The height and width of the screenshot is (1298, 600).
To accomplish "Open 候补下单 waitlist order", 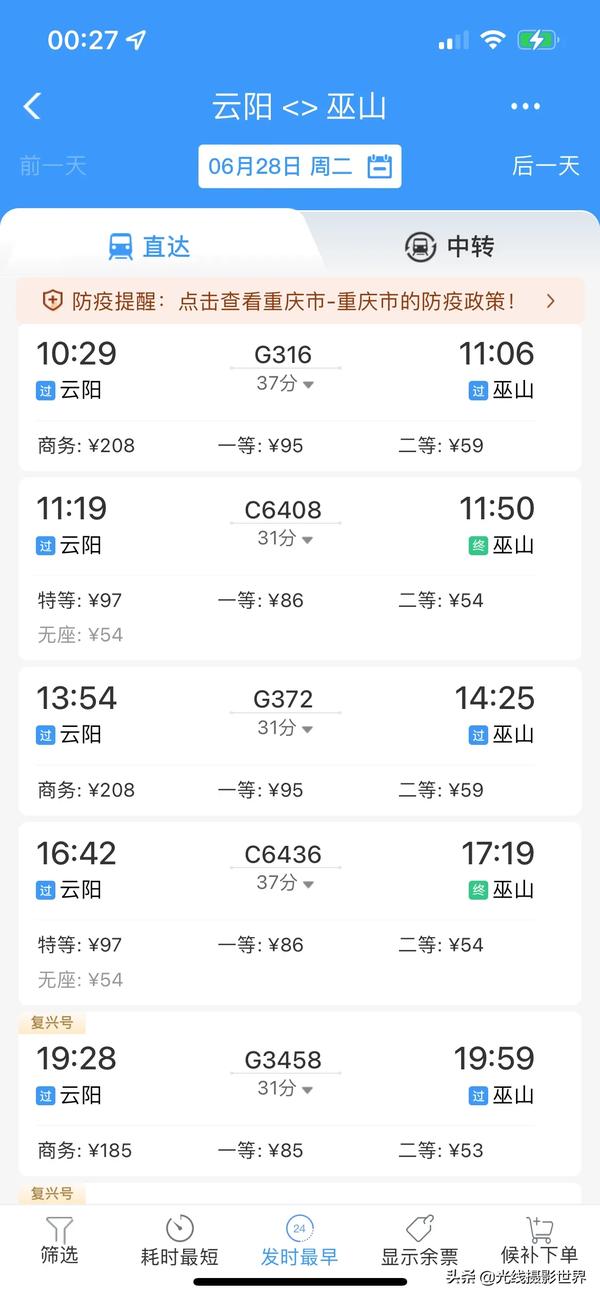I will [539, 1240].
